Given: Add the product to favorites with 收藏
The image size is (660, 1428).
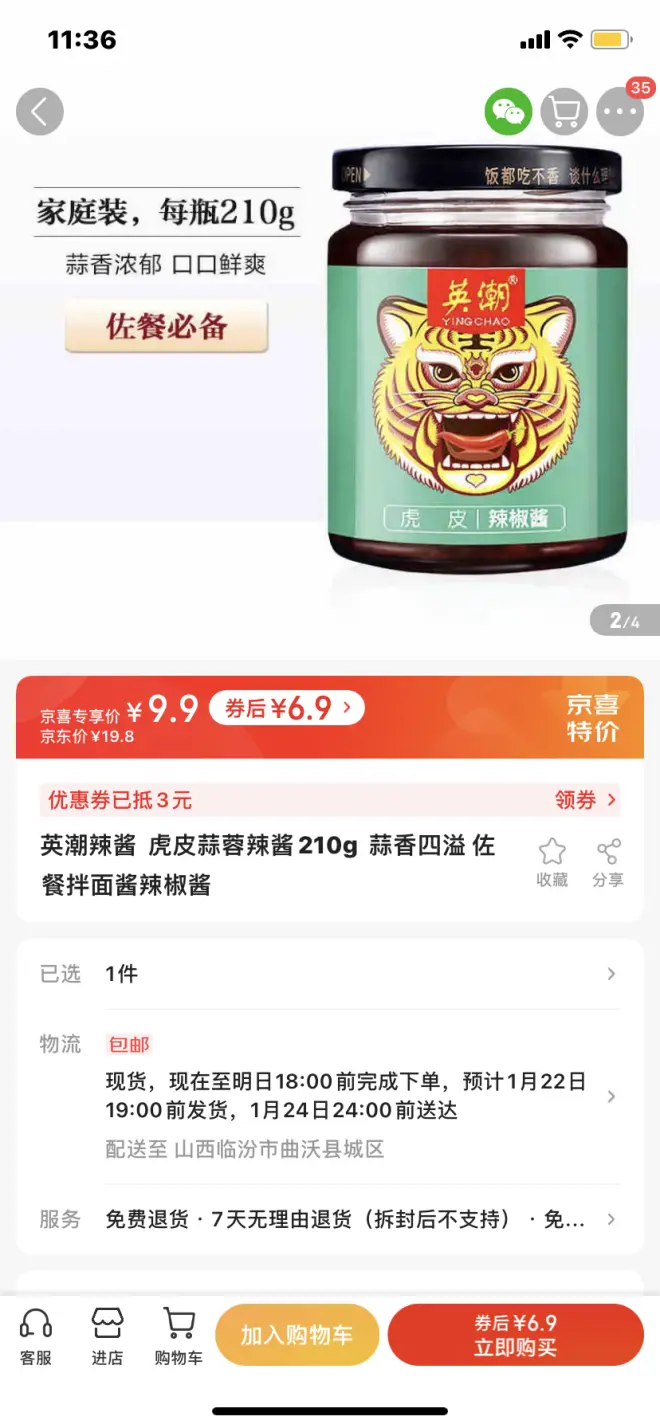Looking at the screenshot, I should tap(552, 863).
